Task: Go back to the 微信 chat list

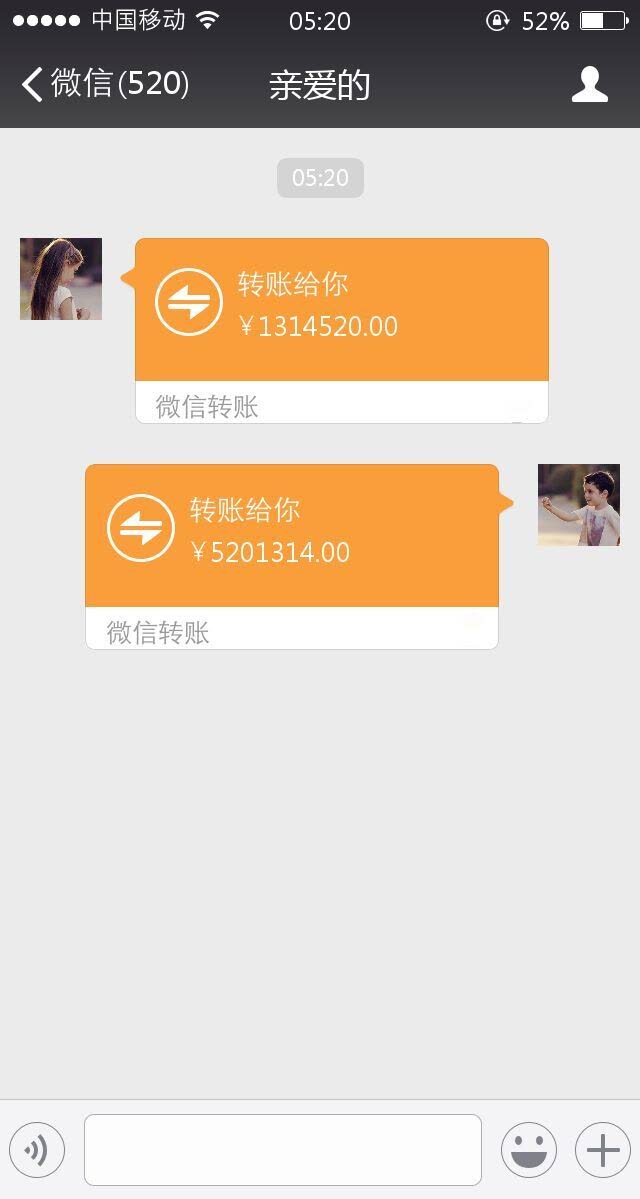Action: tap(104, 84)
